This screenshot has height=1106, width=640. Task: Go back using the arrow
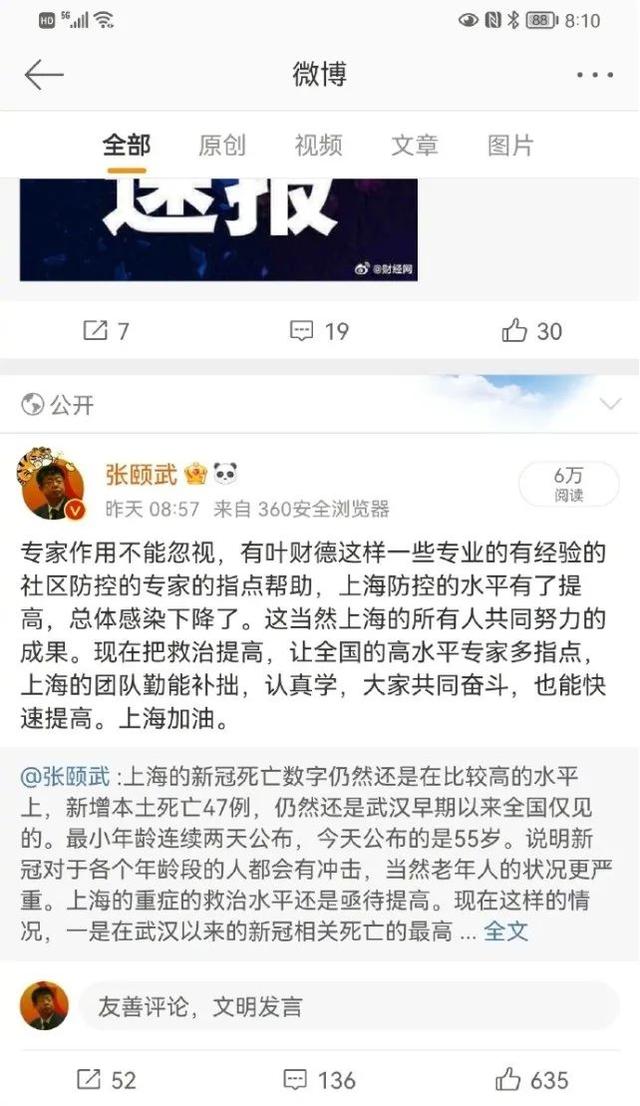pos(43,75)
